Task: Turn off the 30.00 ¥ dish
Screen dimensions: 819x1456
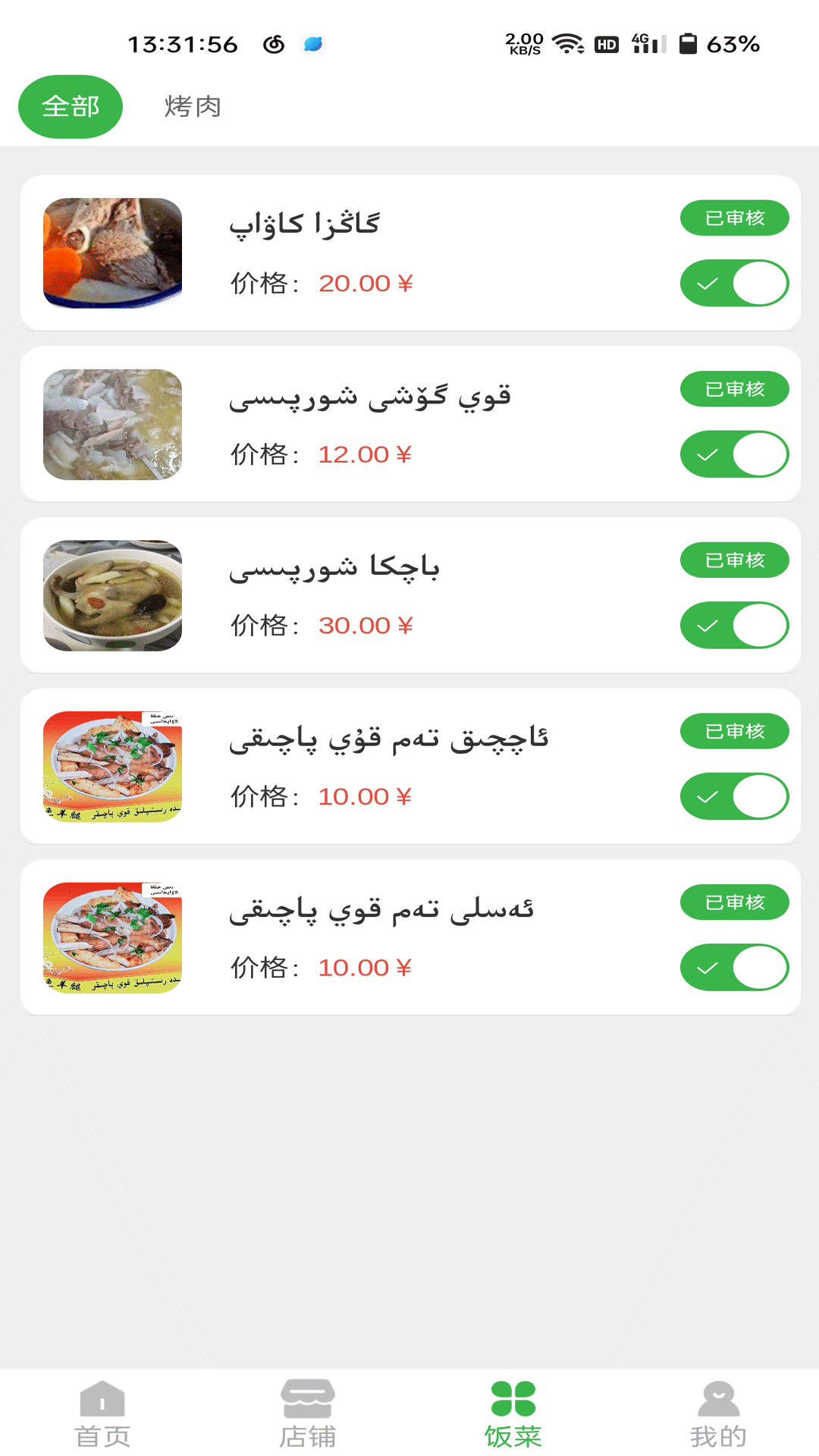Action: coord(734,626)
